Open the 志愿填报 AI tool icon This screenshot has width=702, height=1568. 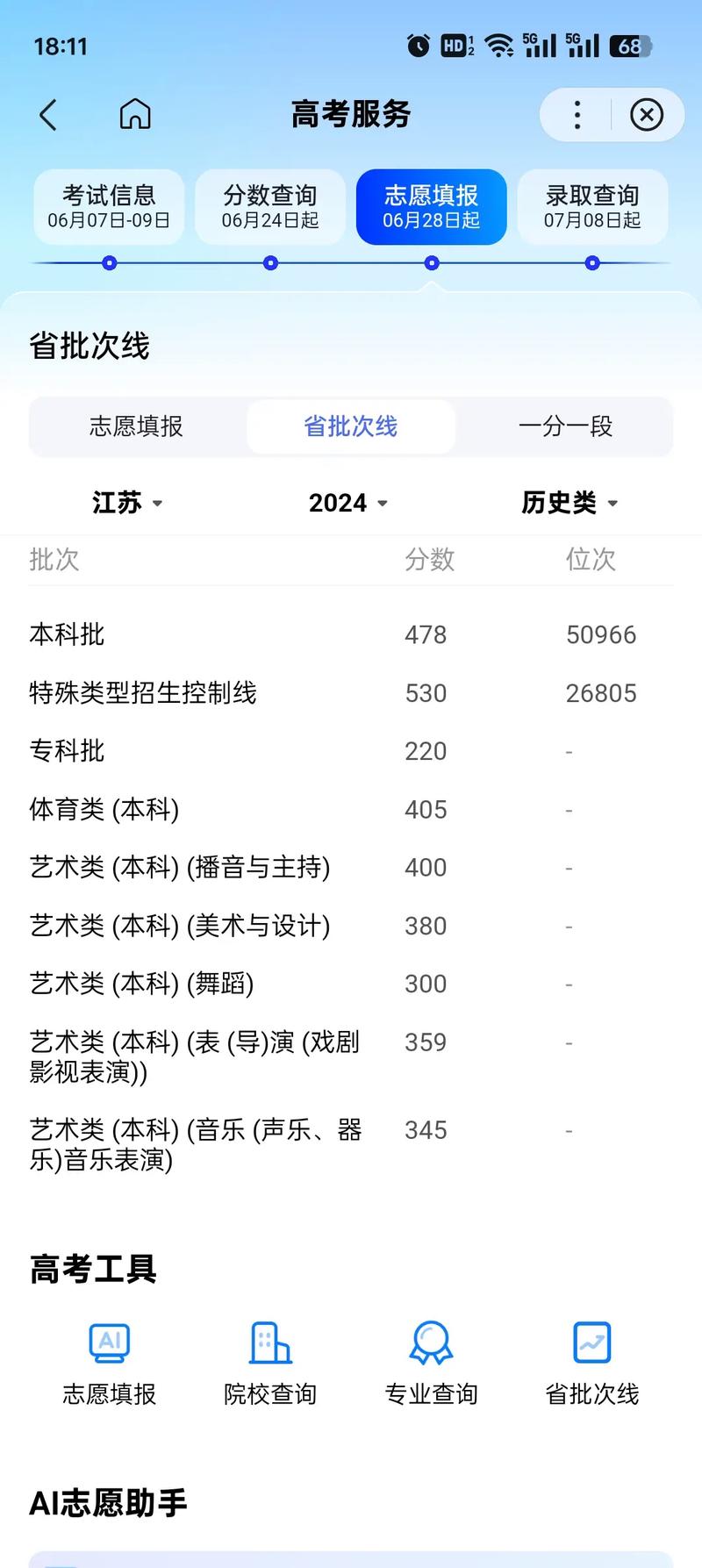109,1342
